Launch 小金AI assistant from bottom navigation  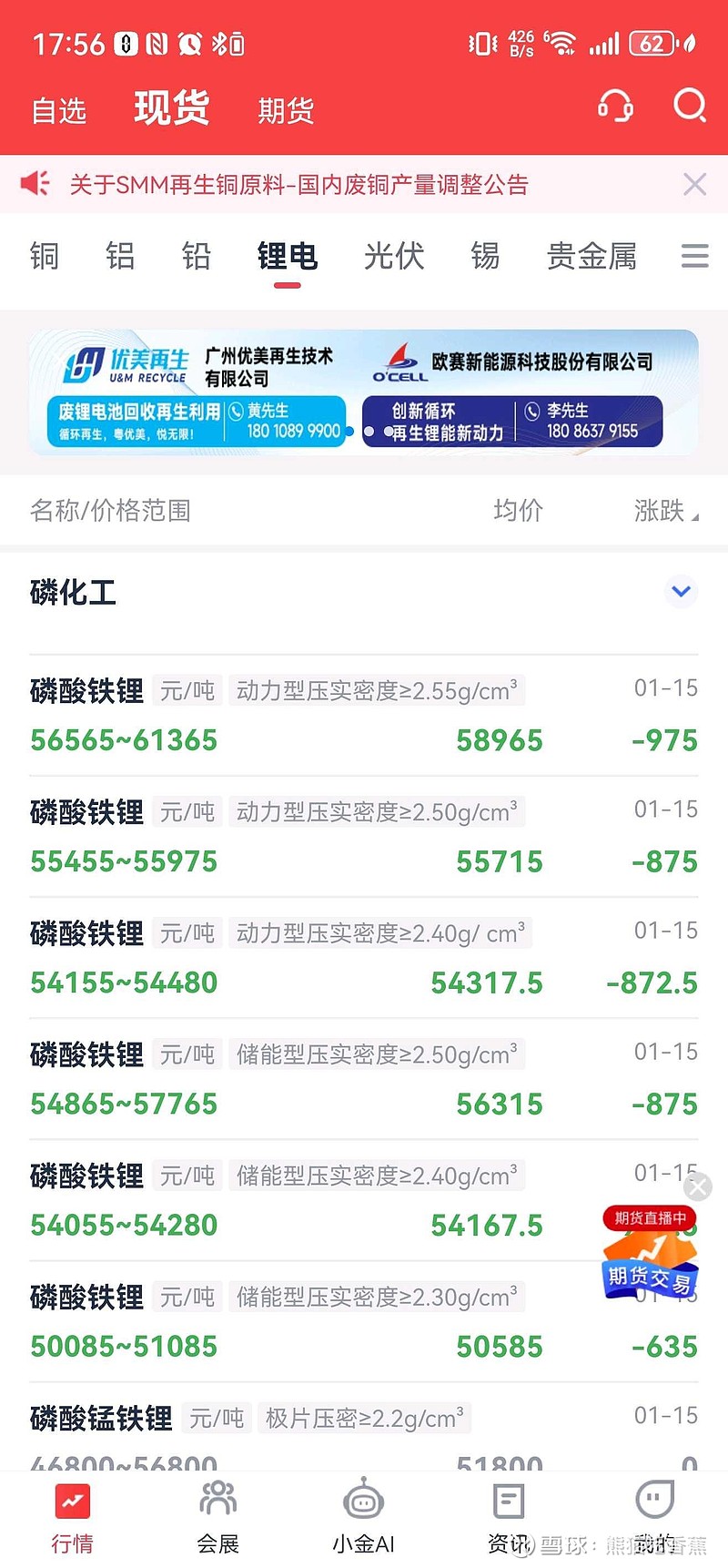click(x=363, y=1498)
